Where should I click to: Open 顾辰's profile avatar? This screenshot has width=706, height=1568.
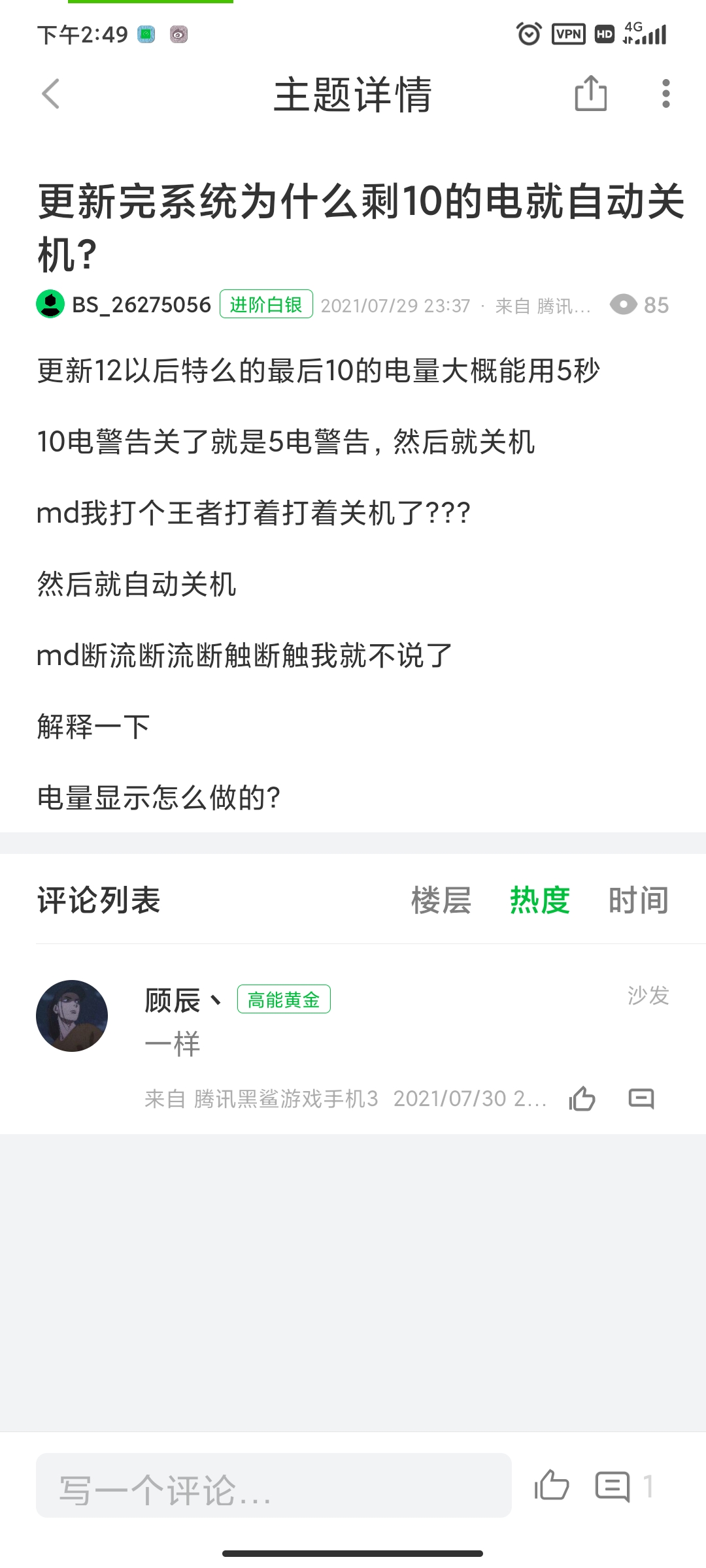coord(72,1015)
